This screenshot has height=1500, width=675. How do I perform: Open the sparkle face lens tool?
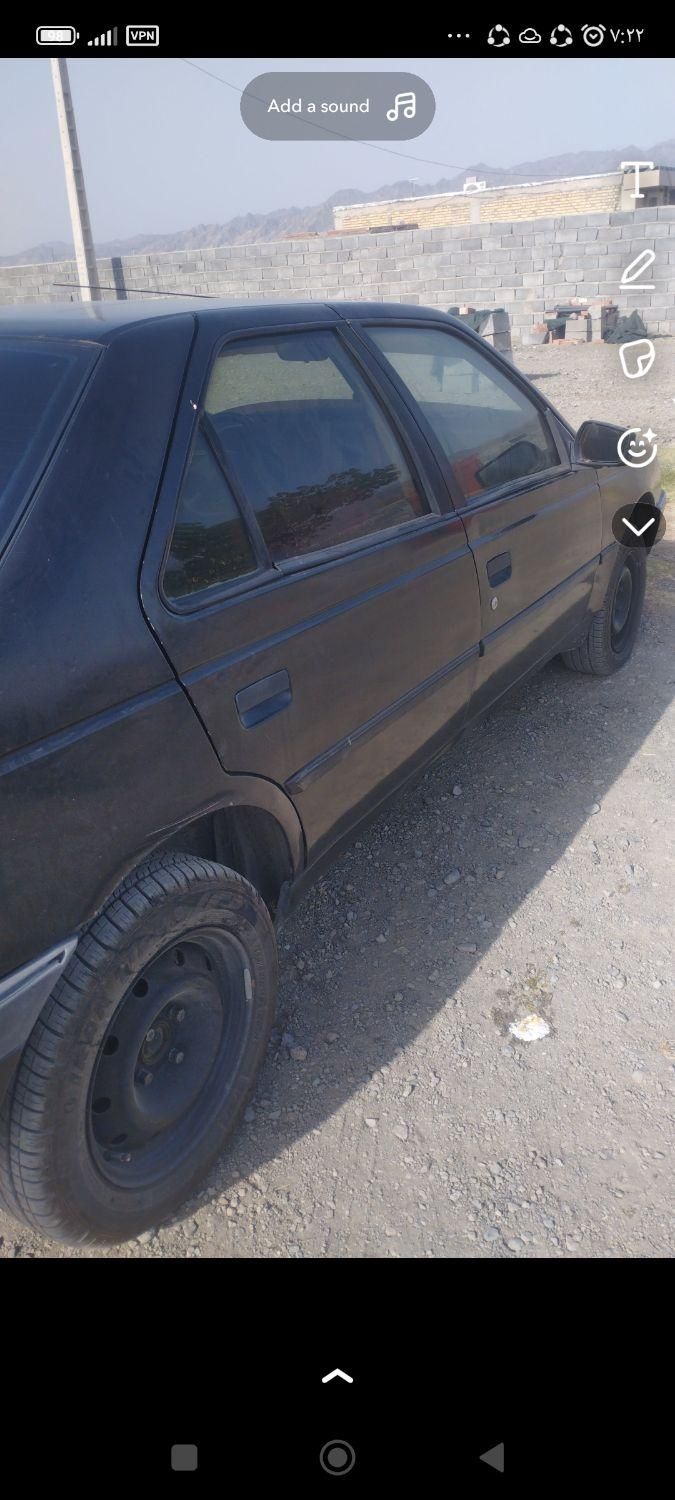click(637, 447)
